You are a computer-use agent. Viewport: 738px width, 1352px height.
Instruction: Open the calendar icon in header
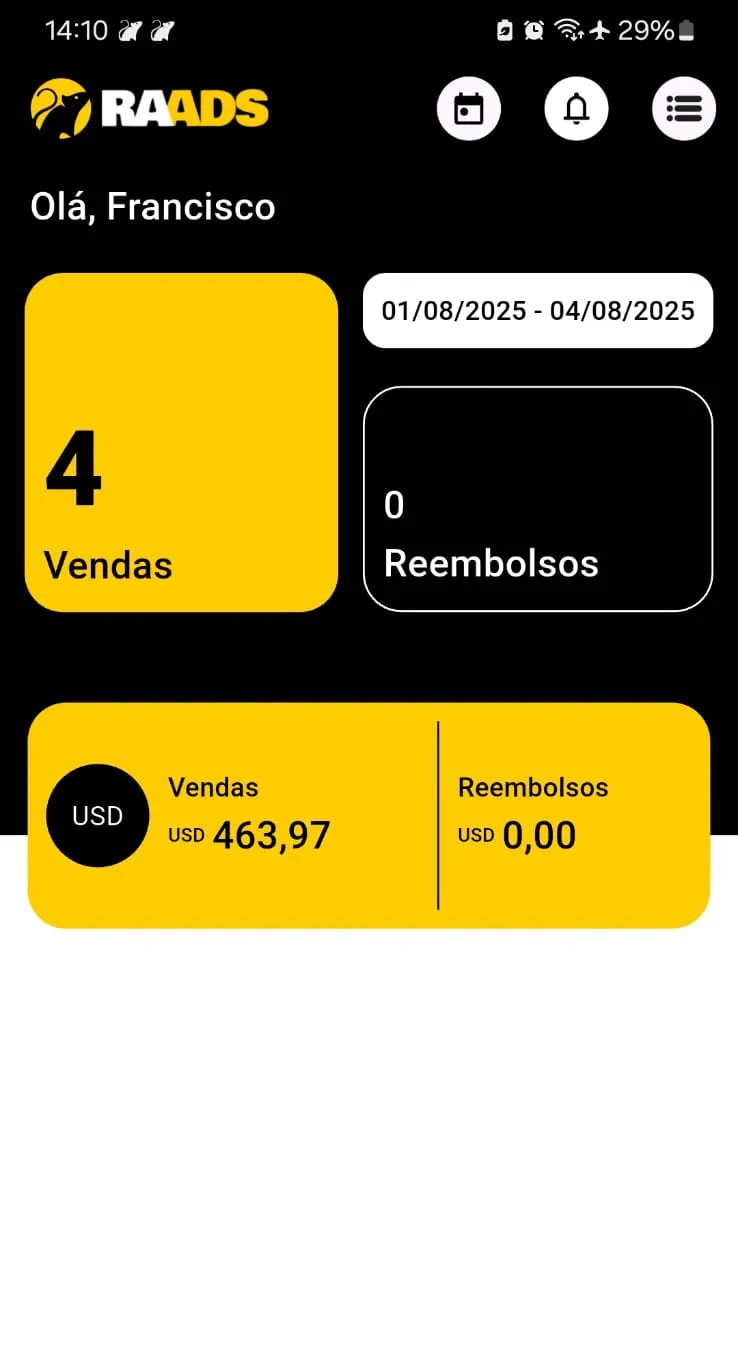pos(468,108)
